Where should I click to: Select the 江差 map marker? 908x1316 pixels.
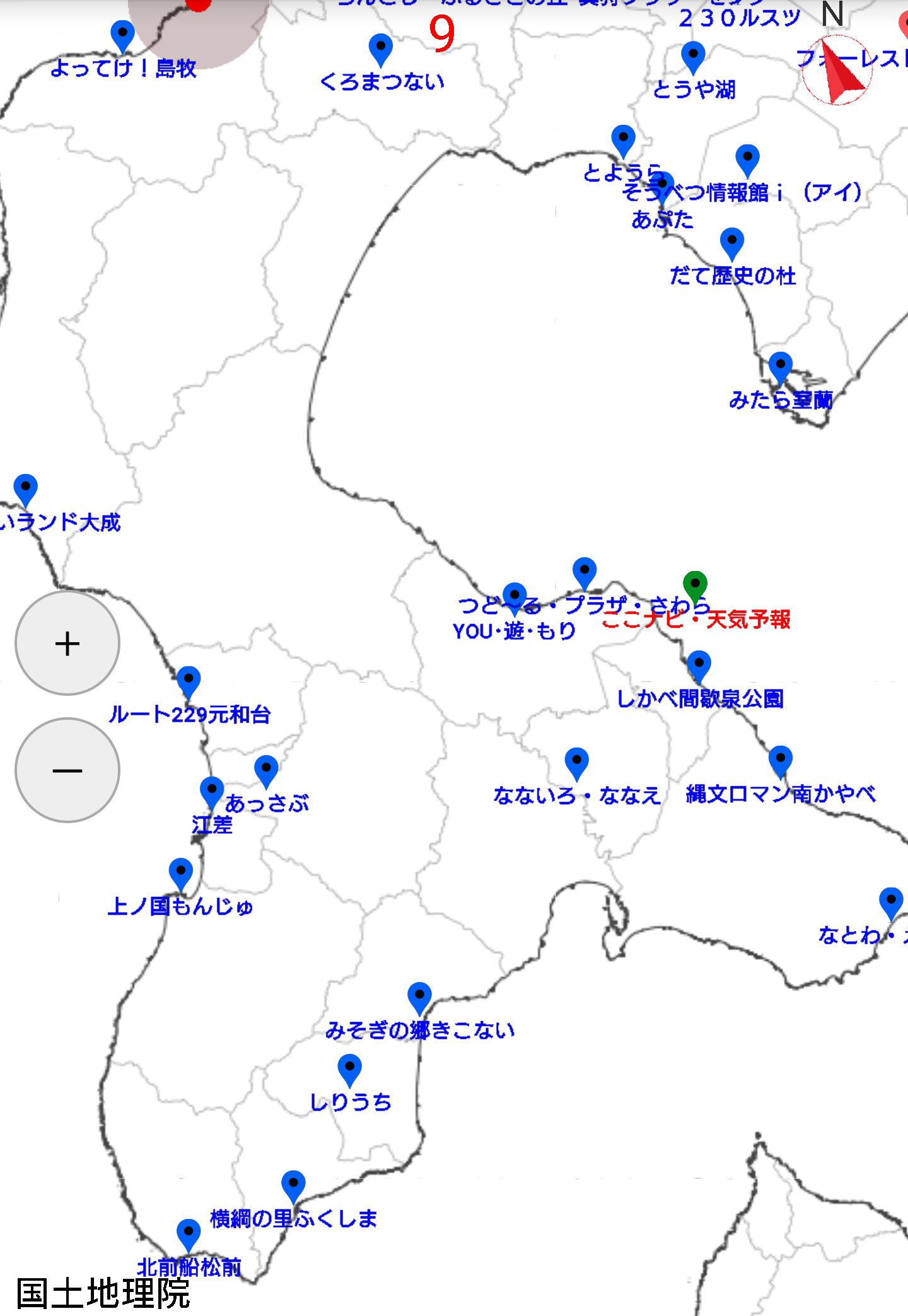[211, 788]
